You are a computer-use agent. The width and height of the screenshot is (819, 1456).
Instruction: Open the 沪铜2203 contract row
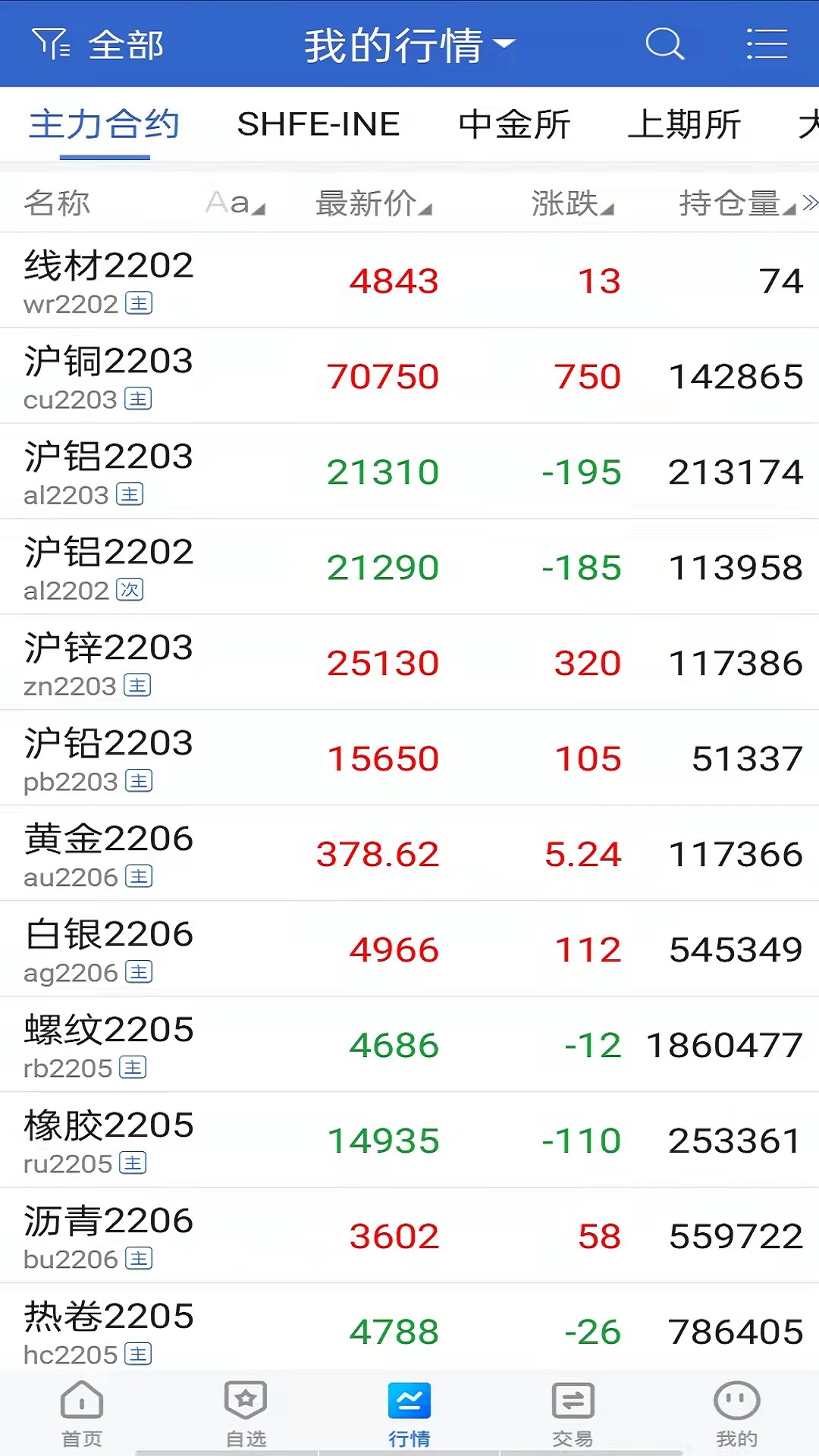tap(409, 376)
